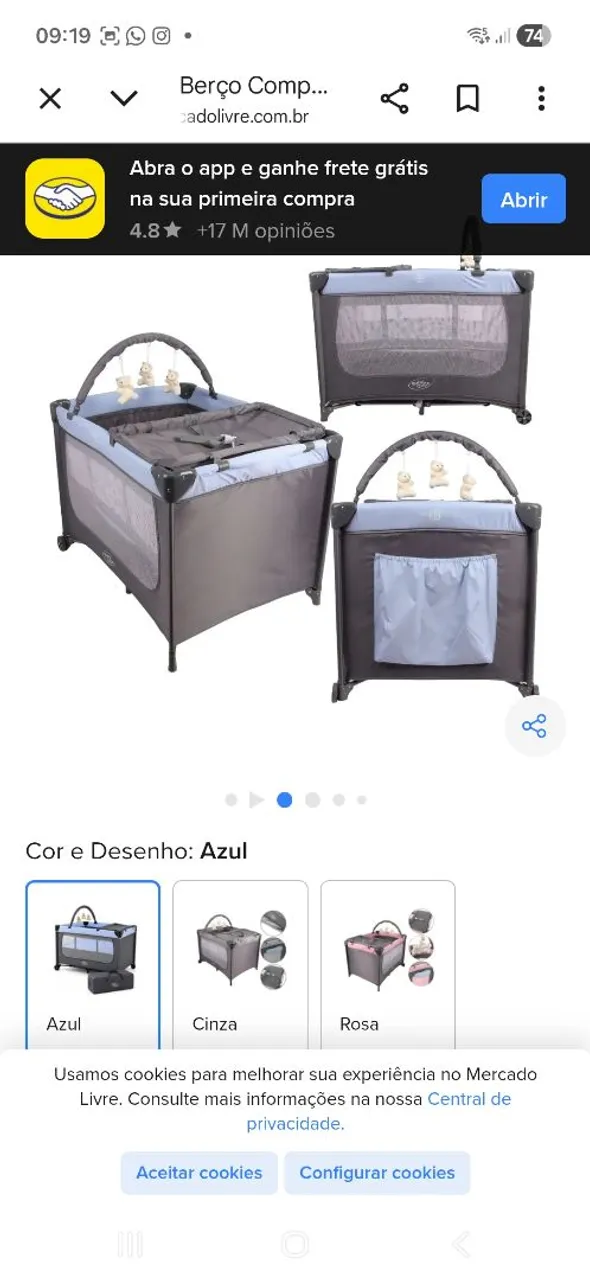
Task: Open the main crib product image
Action: click(295, 480)
